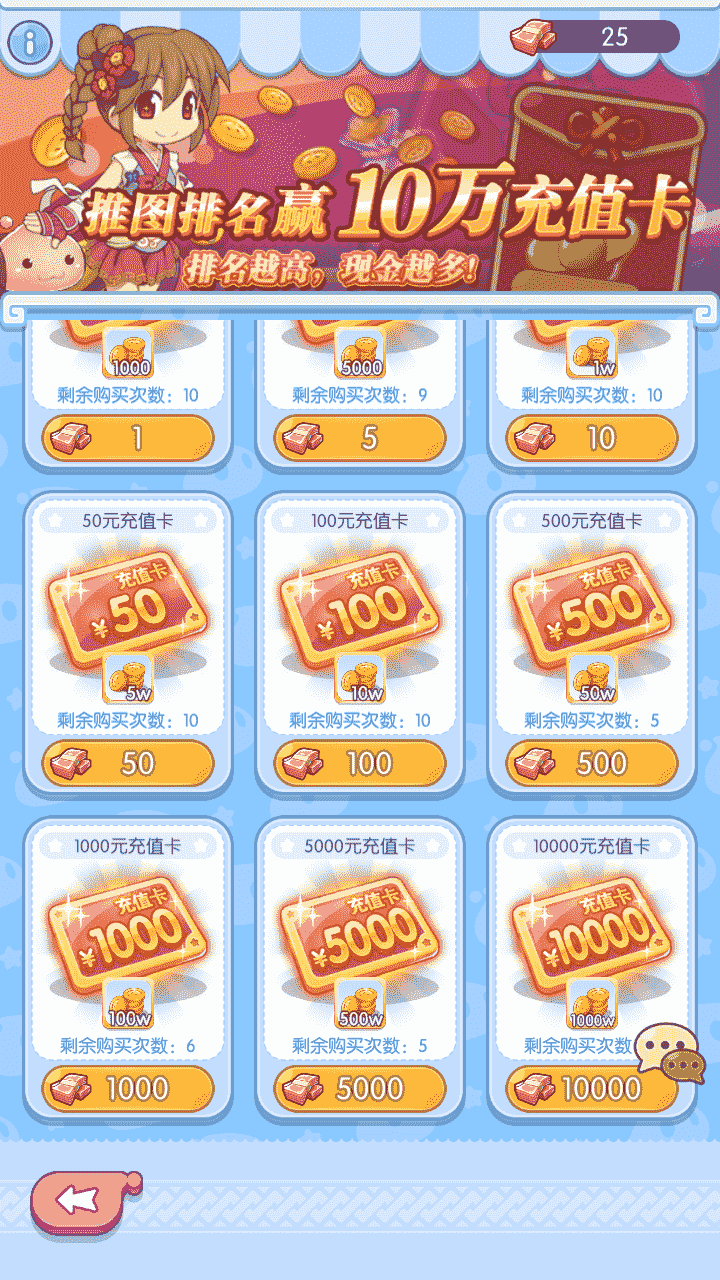
Task: Purchase 5000元充值卡 with the 5000 button
Action: [x=360, y=1088]
